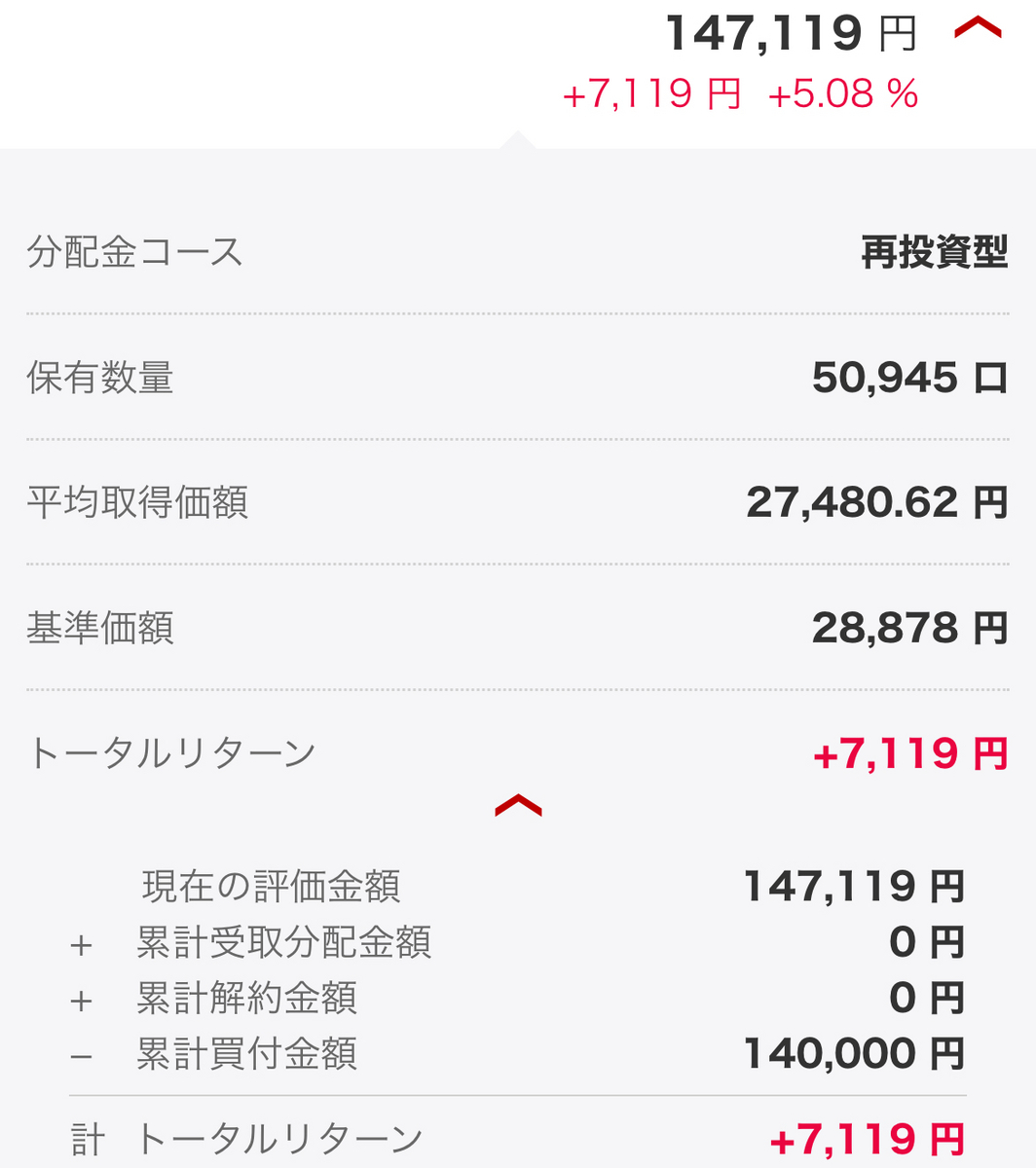Viewport: 1036px width, 1168px height.
Task: Tap the 28,878円 base price value
Action: click(906, 626)
